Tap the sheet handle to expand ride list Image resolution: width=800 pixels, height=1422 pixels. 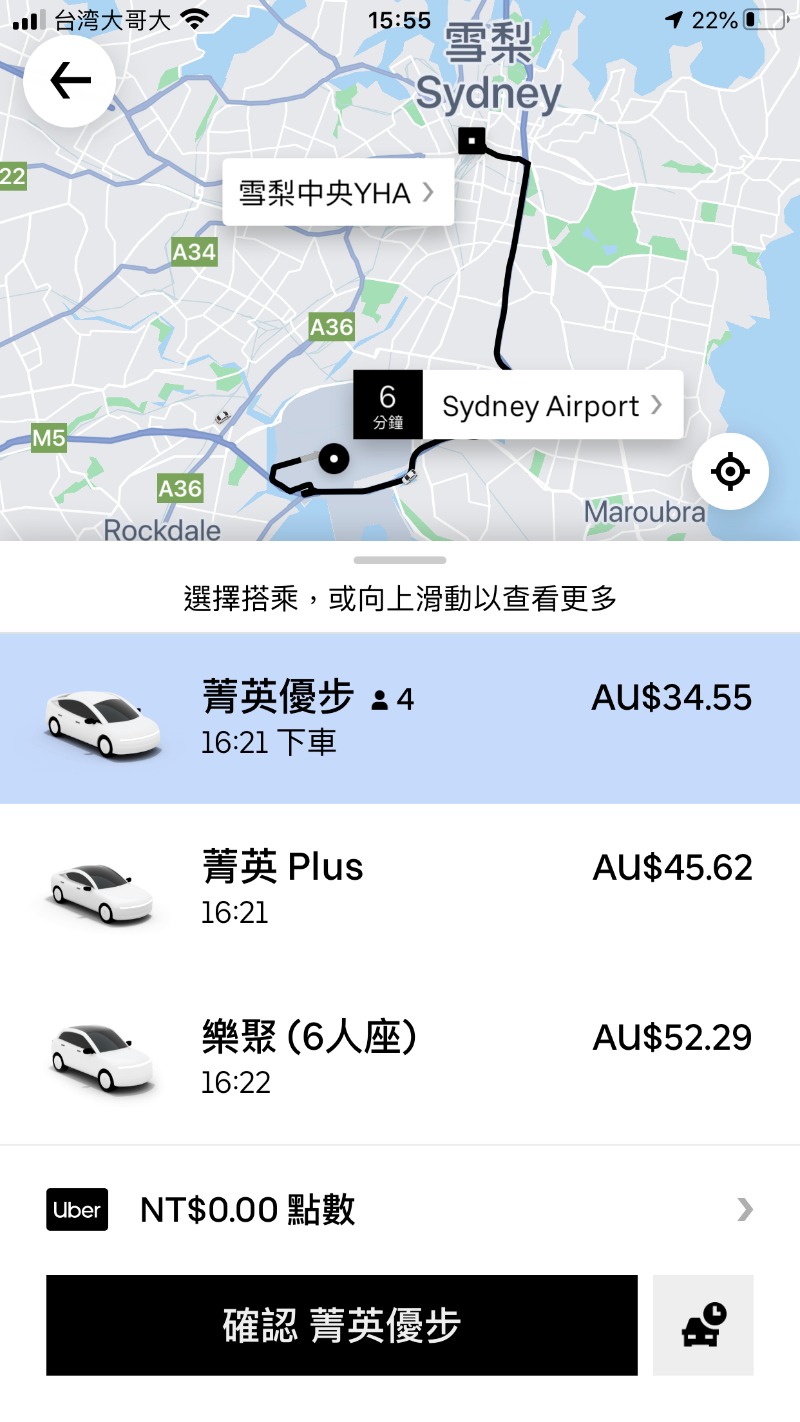(399, 561)
